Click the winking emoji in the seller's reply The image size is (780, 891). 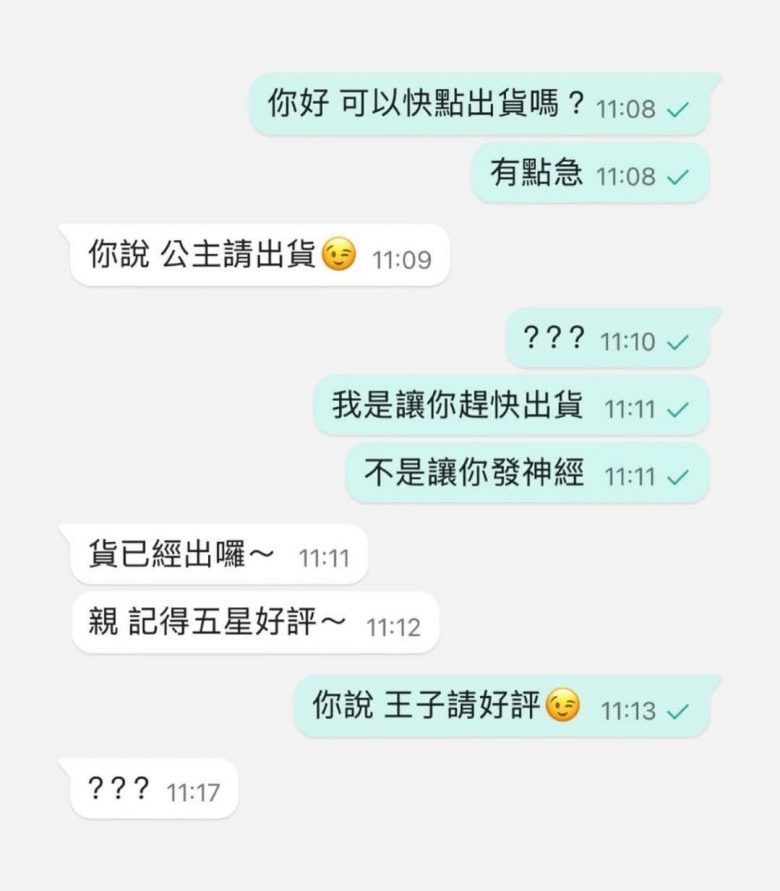(x=339, y=255)
